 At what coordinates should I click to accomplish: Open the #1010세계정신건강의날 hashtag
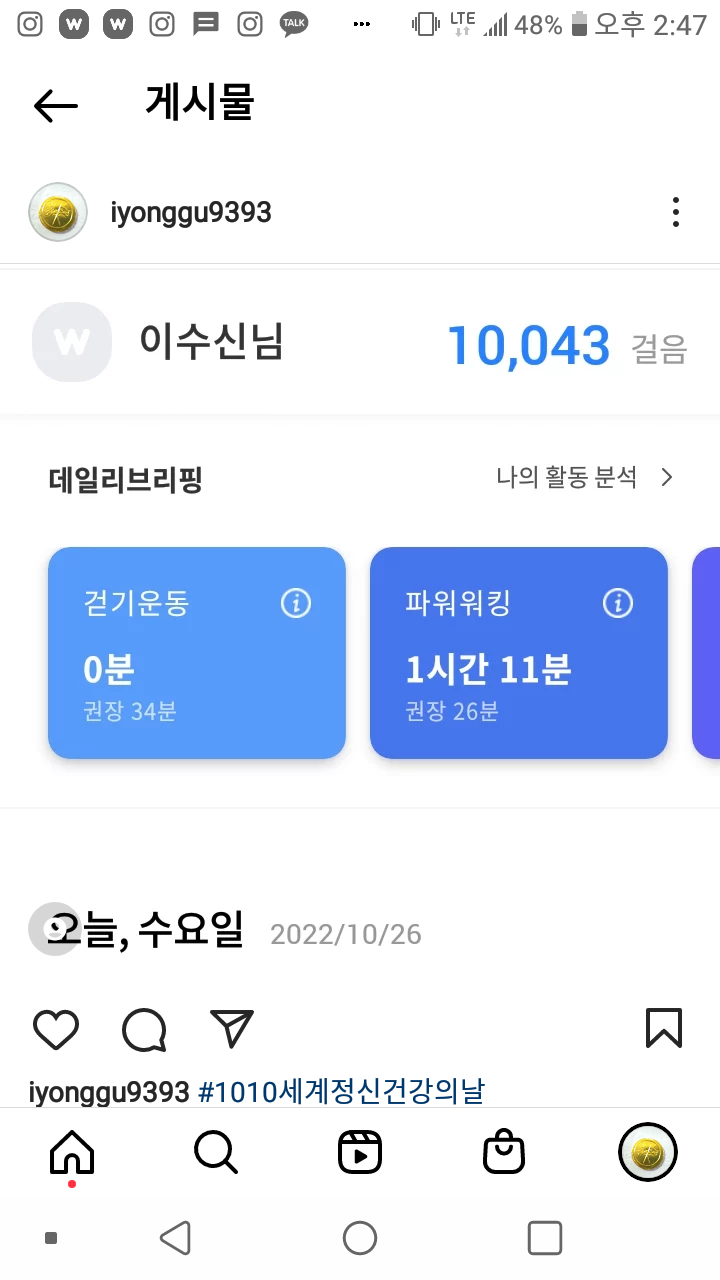click(x=341, y=1091)
